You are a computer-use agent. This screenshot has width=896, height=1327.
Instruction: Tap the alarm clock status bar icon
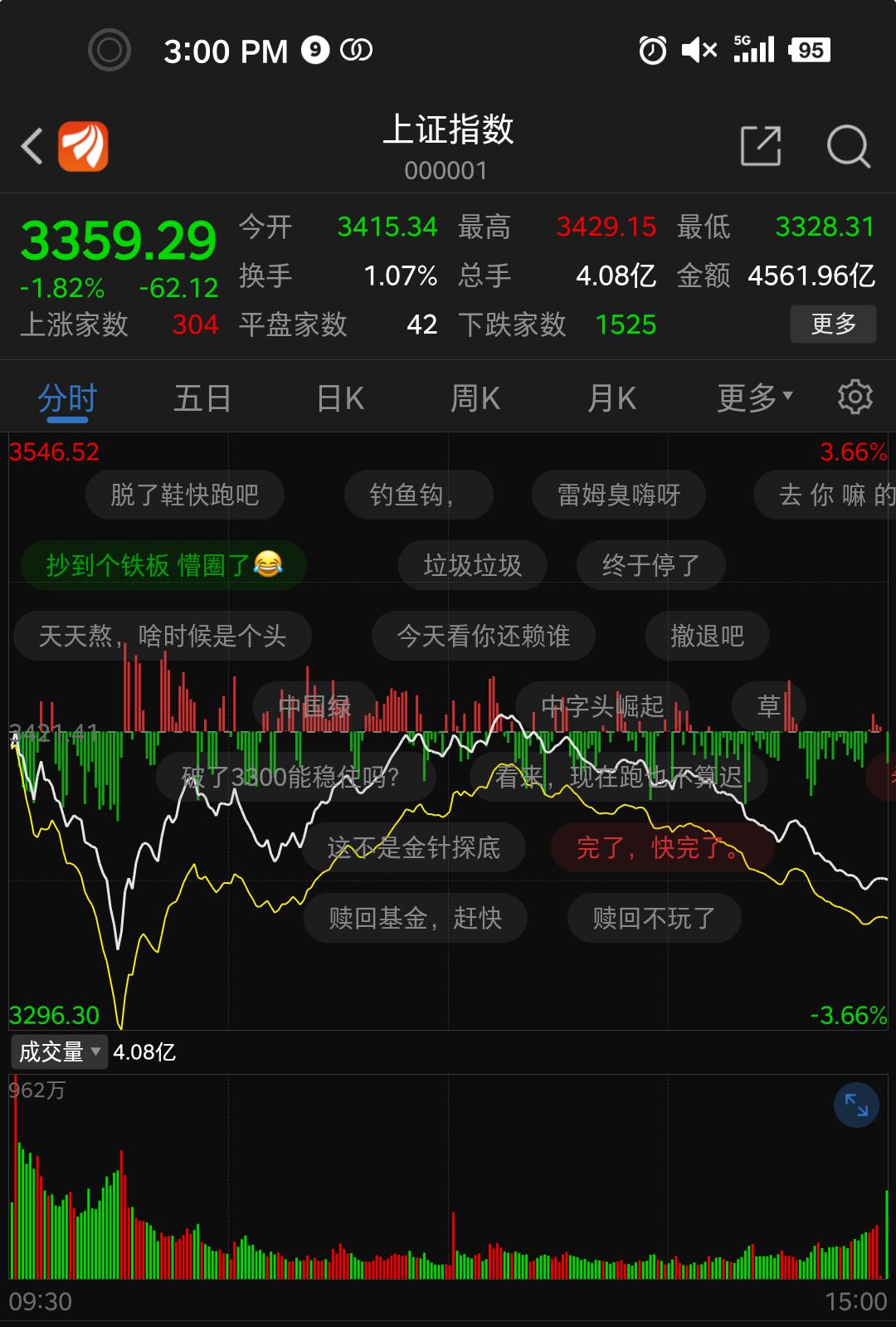(651, 51)
